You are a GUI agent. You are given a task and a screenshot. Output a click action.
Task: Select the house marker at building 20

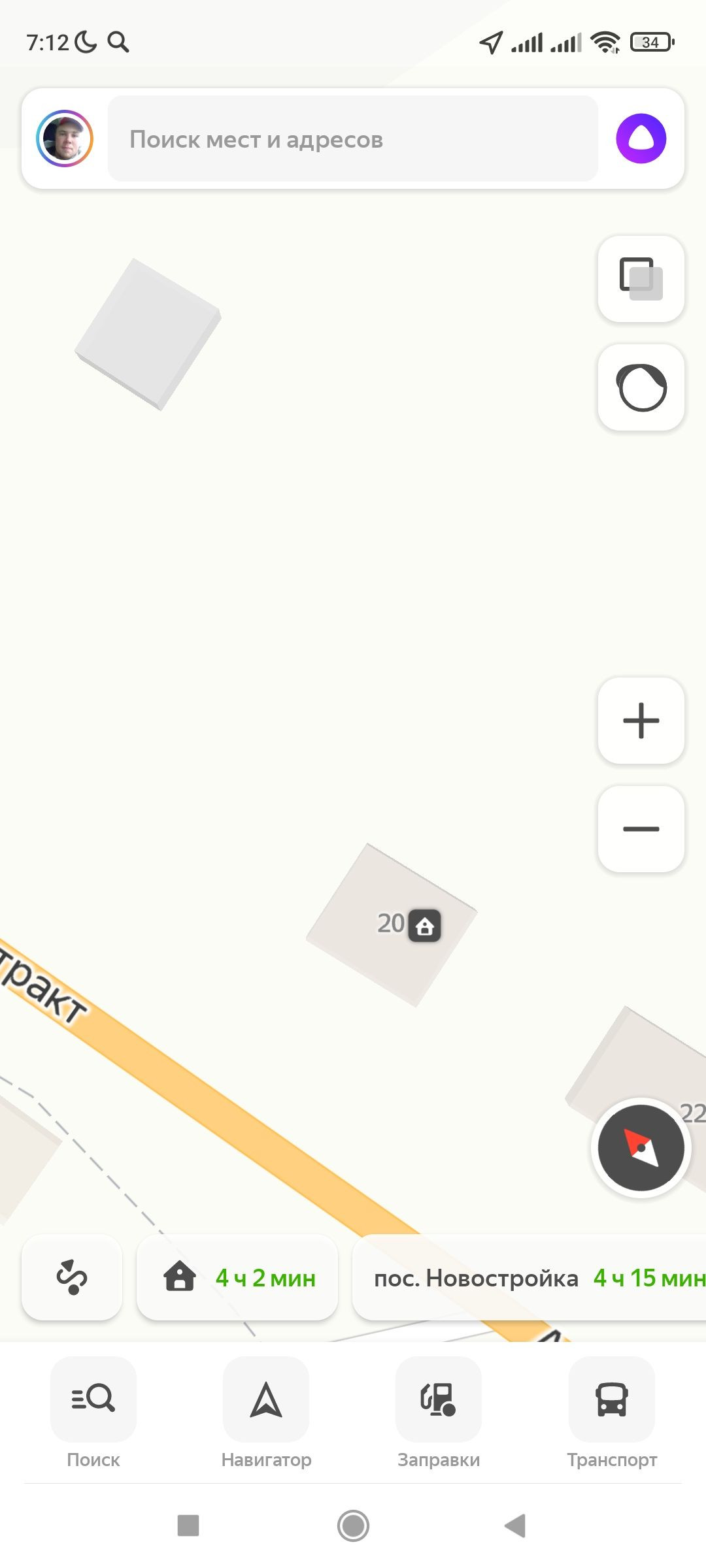424,925
